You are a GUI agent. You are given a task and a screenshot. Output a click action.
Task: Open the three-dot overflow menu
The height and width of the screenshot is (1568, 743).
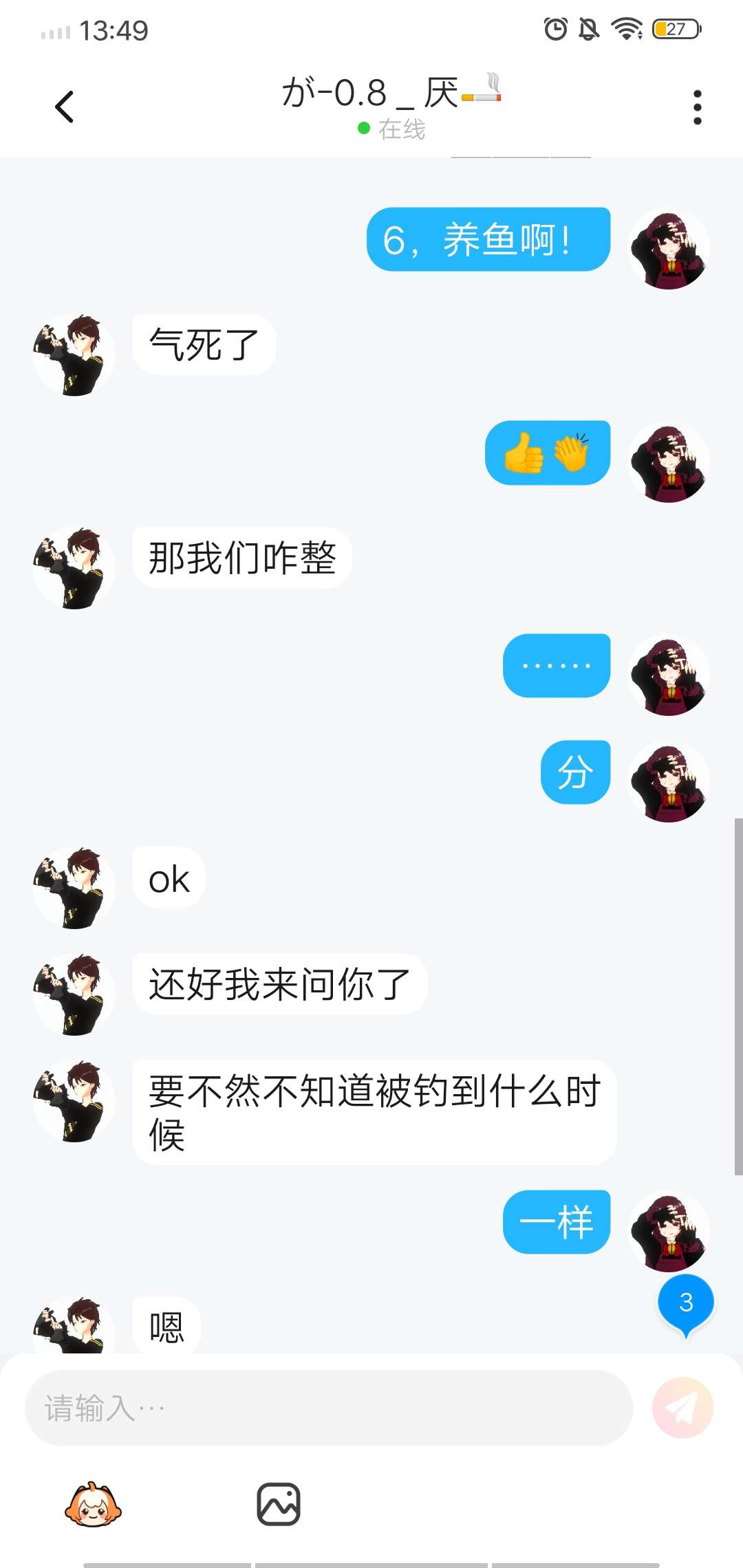pos(697,107)
